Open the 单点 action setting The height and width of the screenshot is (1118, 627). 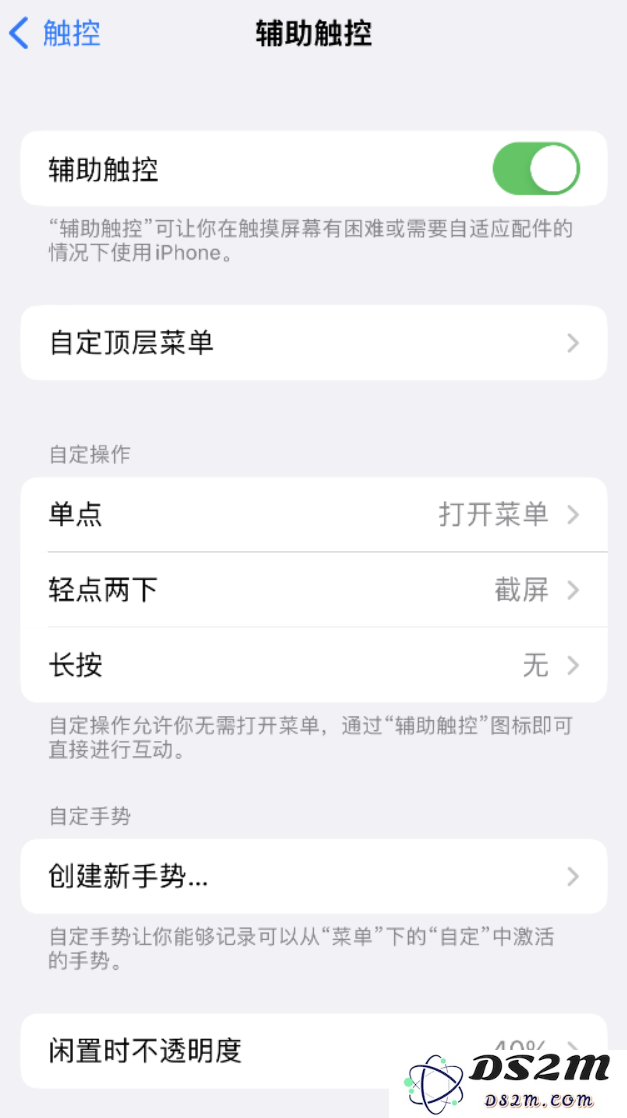[314, 514]
